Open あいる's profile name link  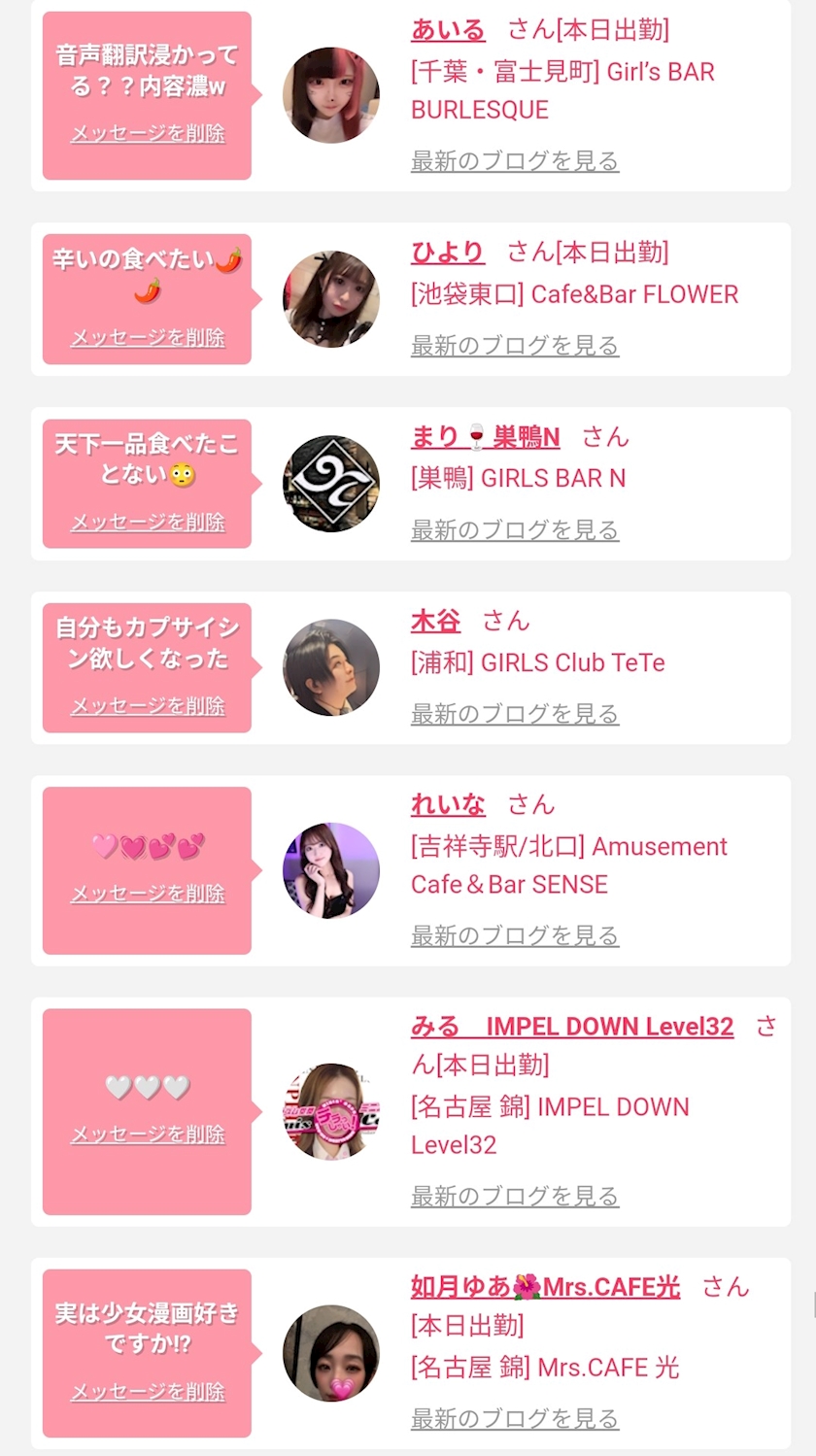coord(448,30)
